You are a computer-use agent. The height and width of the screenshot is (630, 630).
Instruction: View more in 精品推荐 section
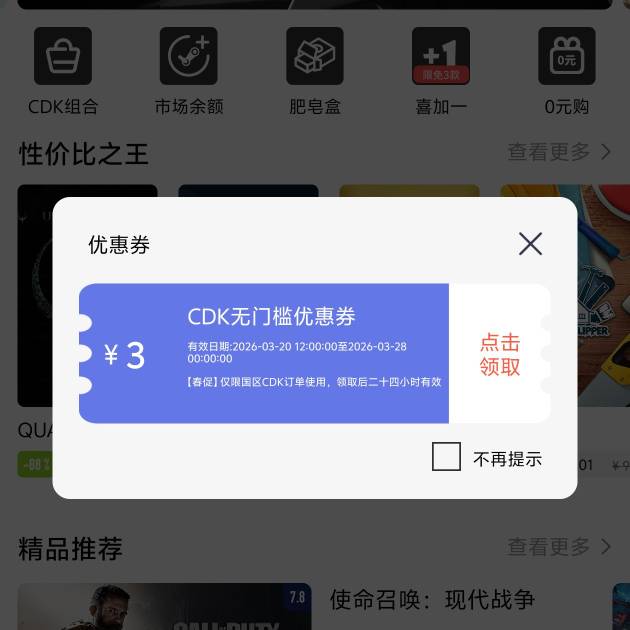click(x=559, y=547)
